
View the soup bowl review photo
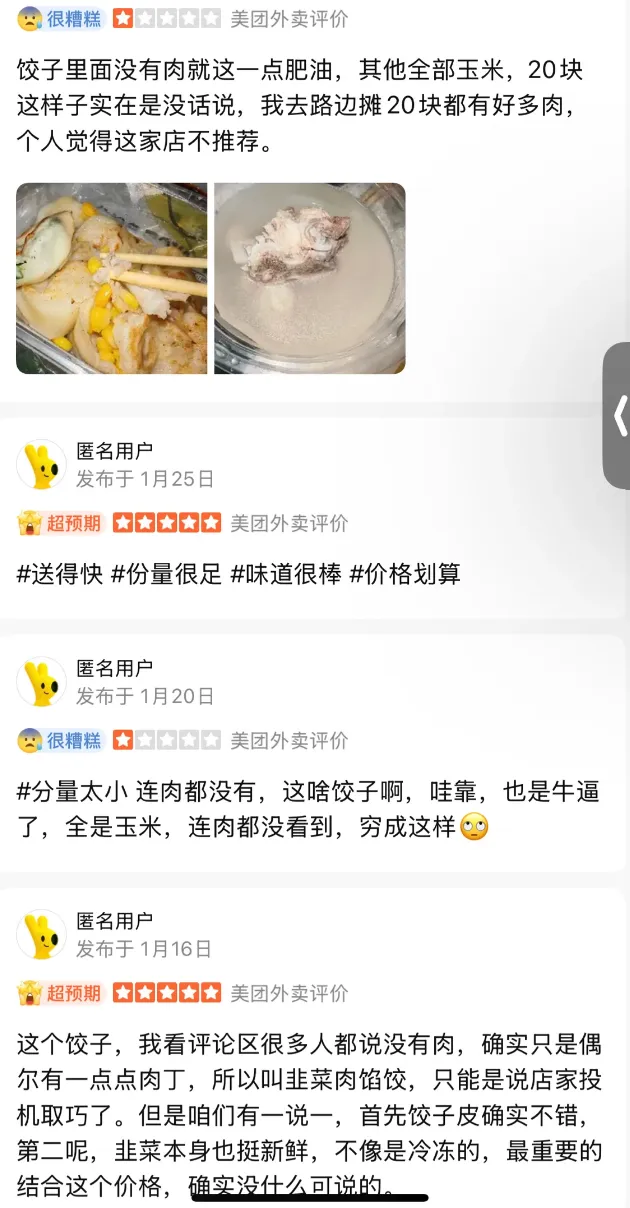point(310,278)
